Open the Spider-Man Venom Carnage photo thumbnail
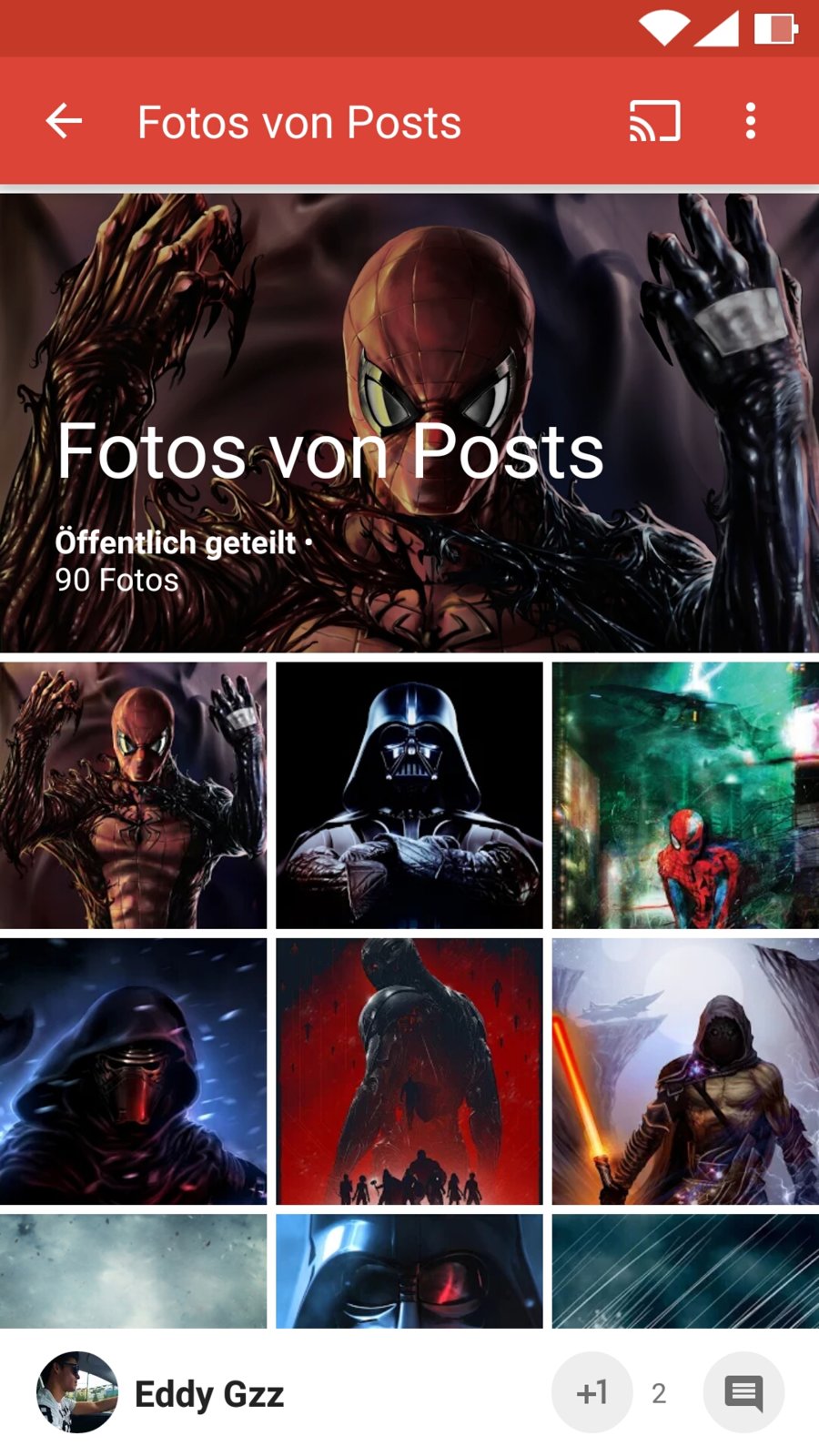The image size is (819, 1456). pyautogui.click(x=133, y=795)
